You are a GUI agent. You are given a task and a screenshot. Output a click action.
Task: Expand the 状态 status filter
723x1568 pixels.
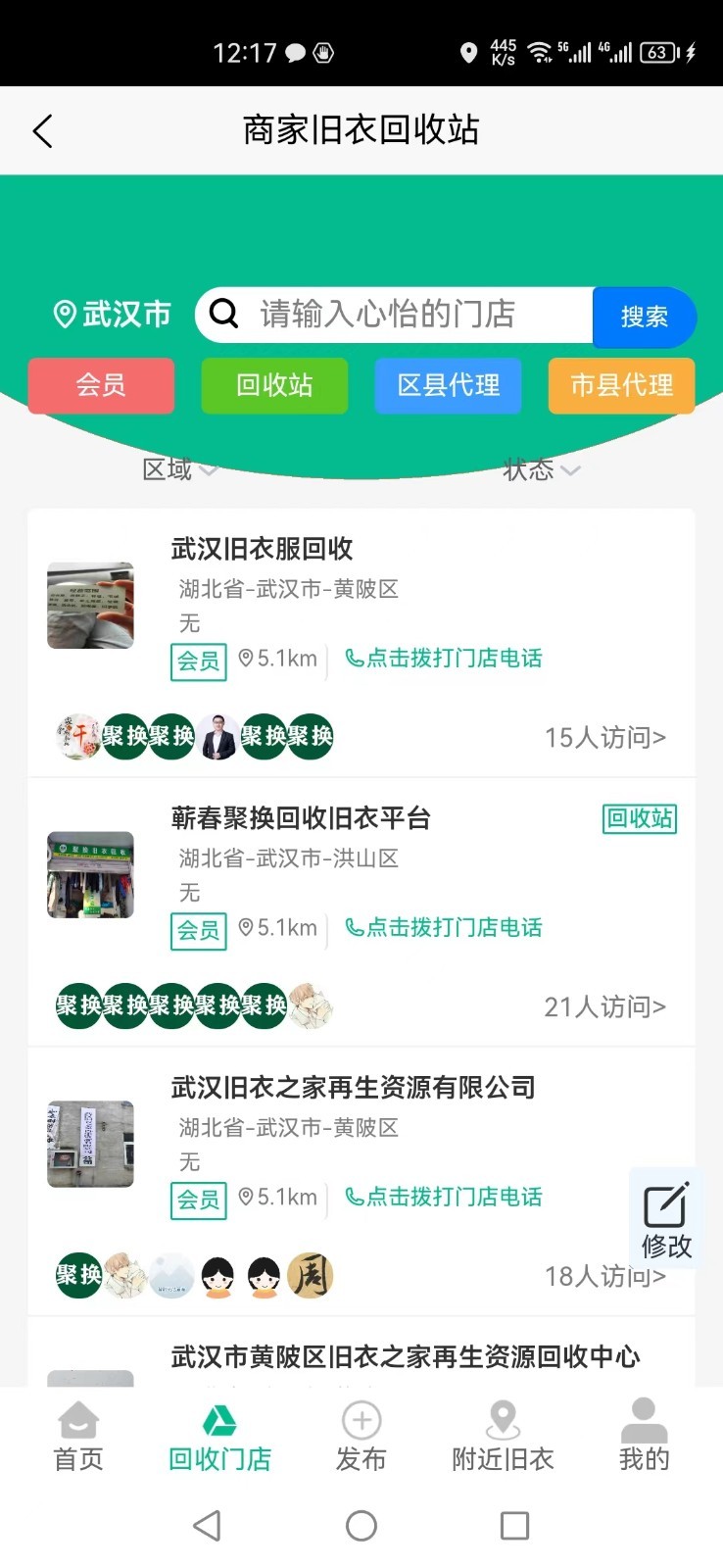coord(542,469)
